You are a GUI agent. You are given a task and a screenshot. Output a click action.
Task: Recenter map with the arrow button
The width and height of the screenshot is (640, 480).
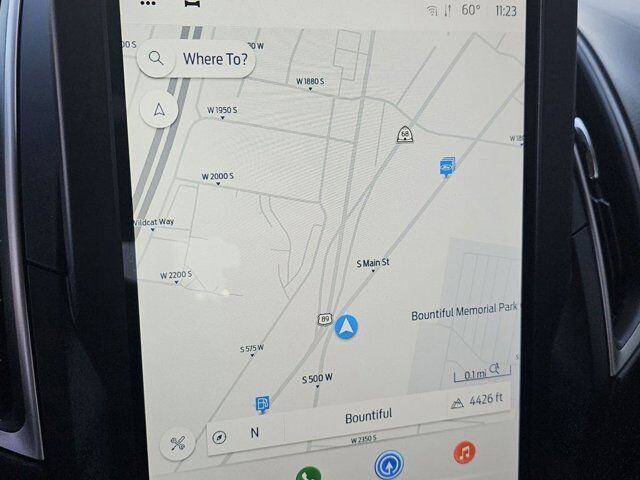tap(158, 109)
